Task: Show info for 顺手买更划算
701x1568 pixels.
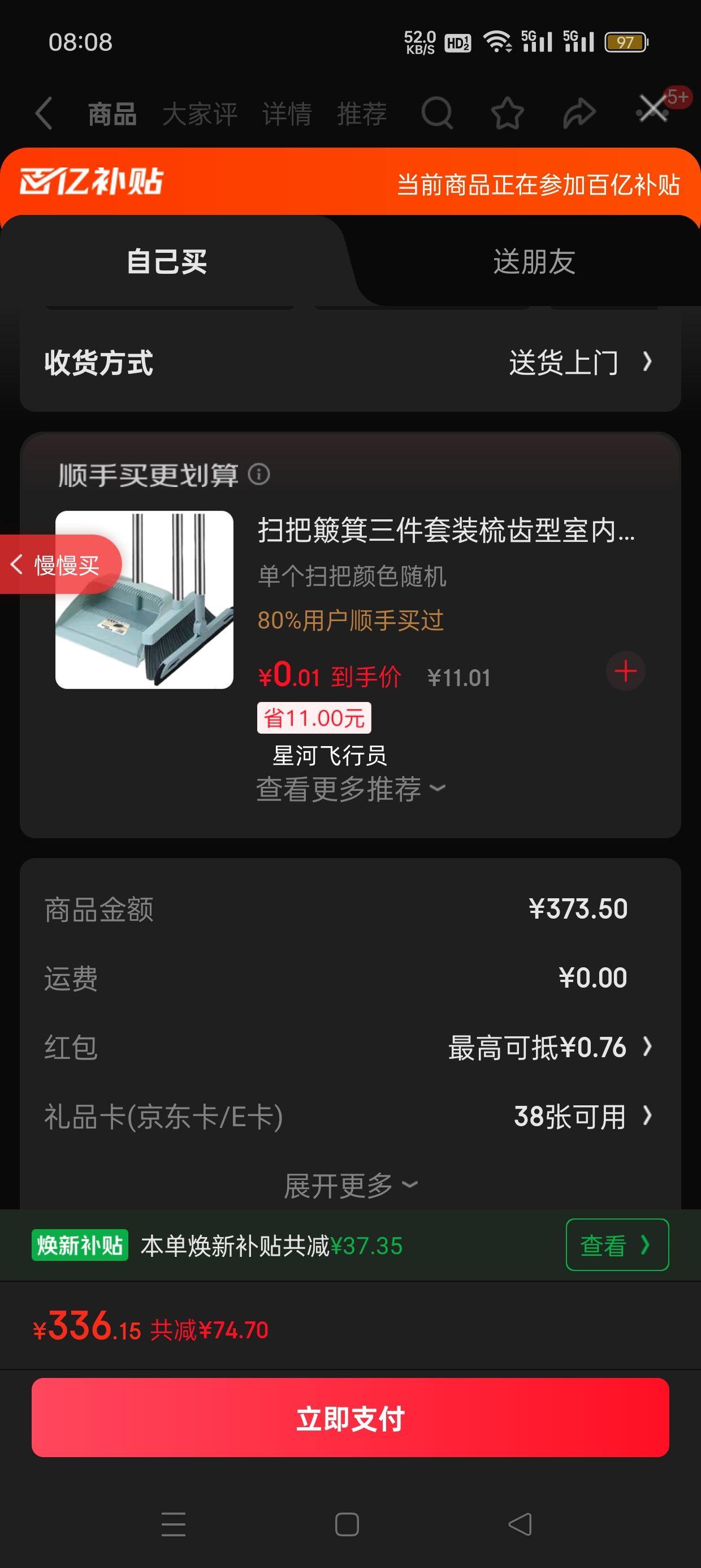Action: tap(259, 474)
